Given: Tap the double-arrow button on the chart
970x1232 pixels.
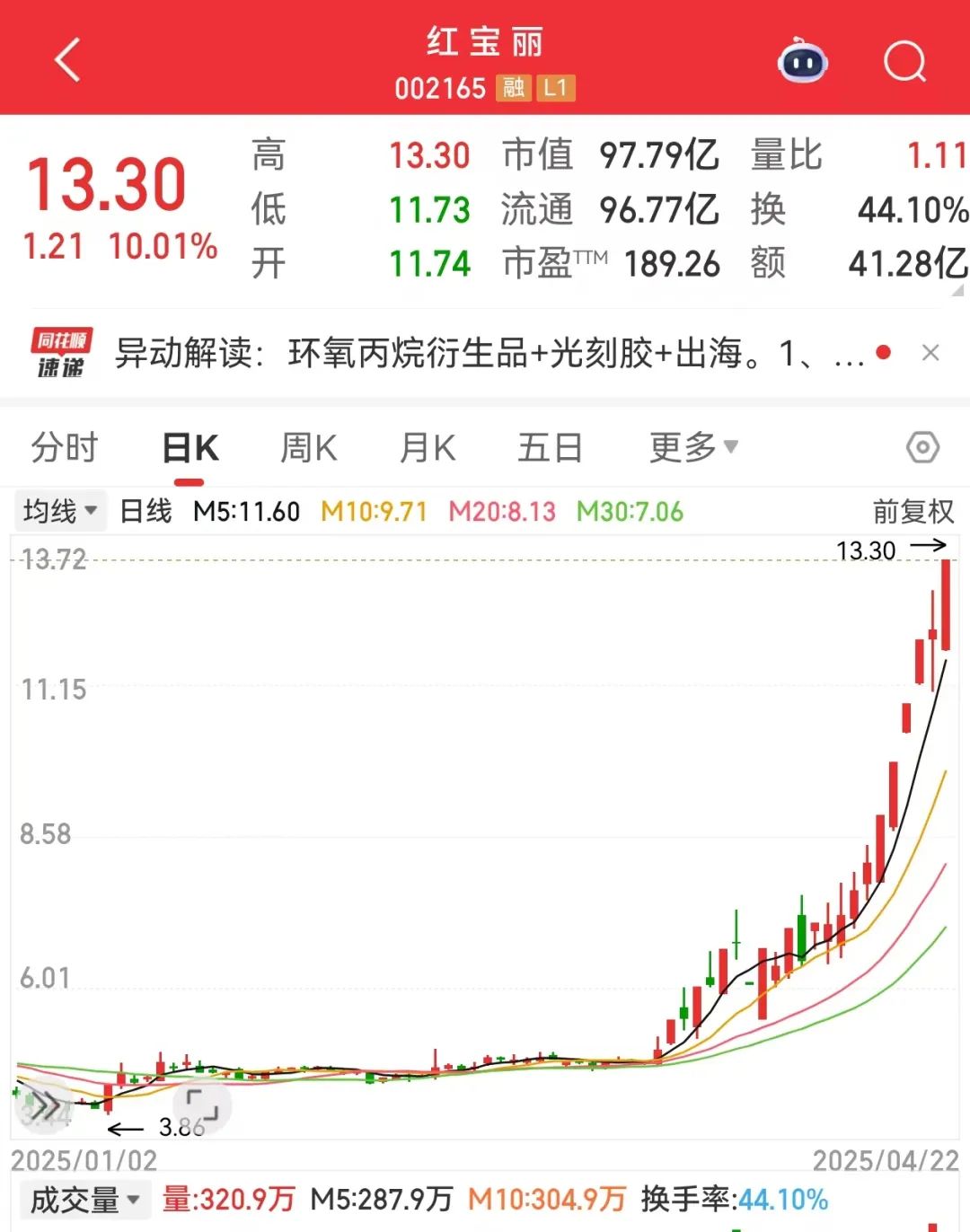Looking at the screenshot, I should (43, 1104).
